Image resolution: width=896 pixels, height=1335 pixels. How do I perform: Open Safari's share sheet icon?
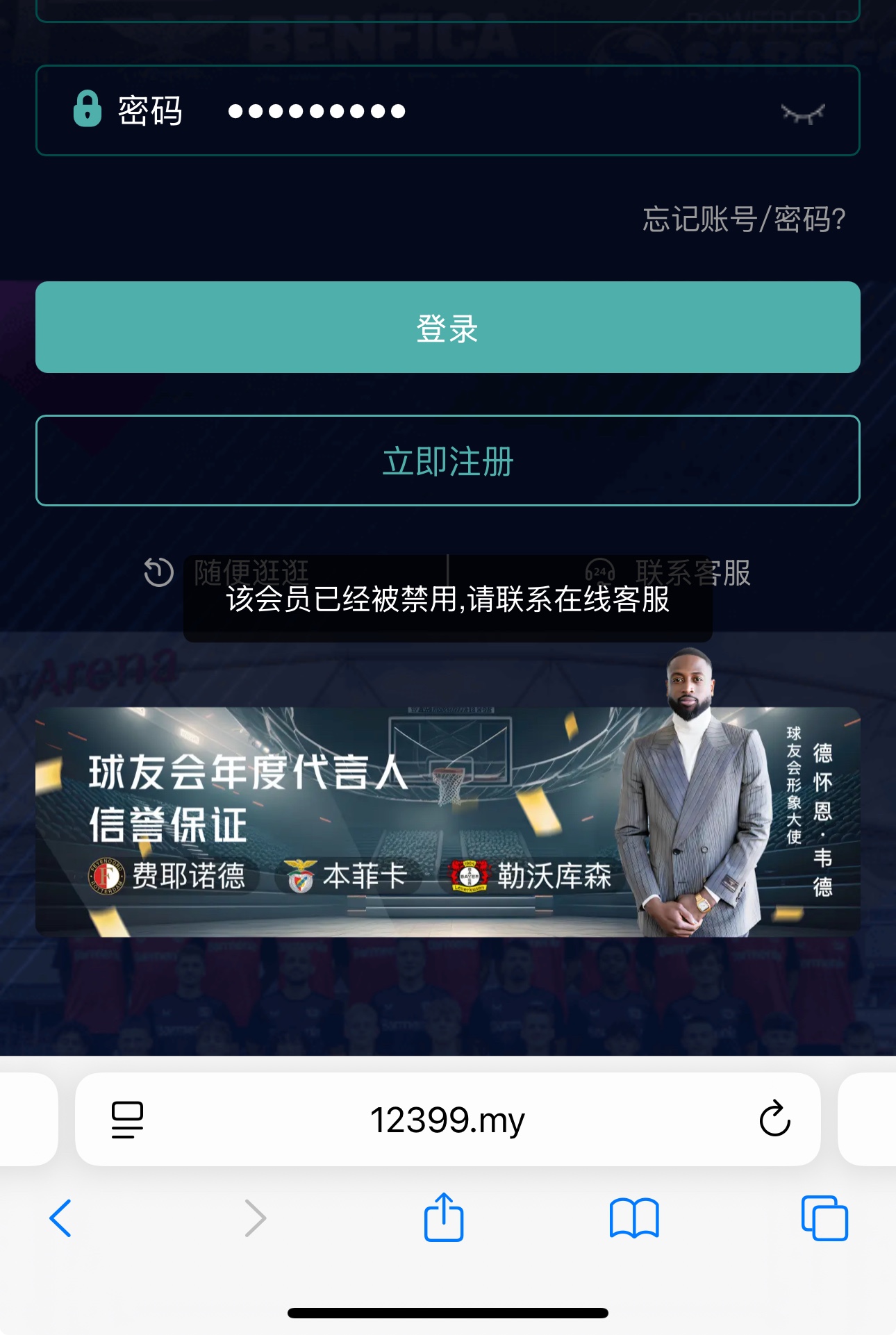tap(444, 1217)
